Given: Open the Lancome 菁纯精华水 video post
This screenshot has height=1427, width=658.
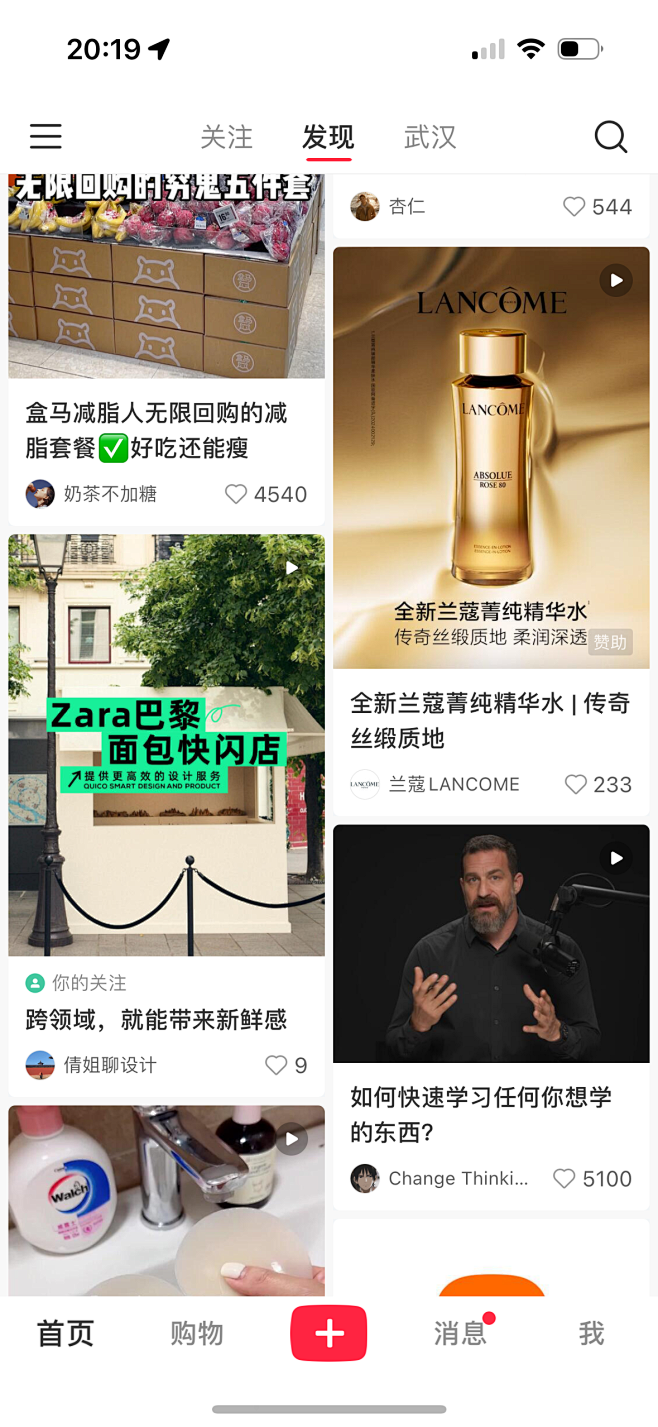Looking at the screenshot, I should pyautogui.click(x=491, y=458).
